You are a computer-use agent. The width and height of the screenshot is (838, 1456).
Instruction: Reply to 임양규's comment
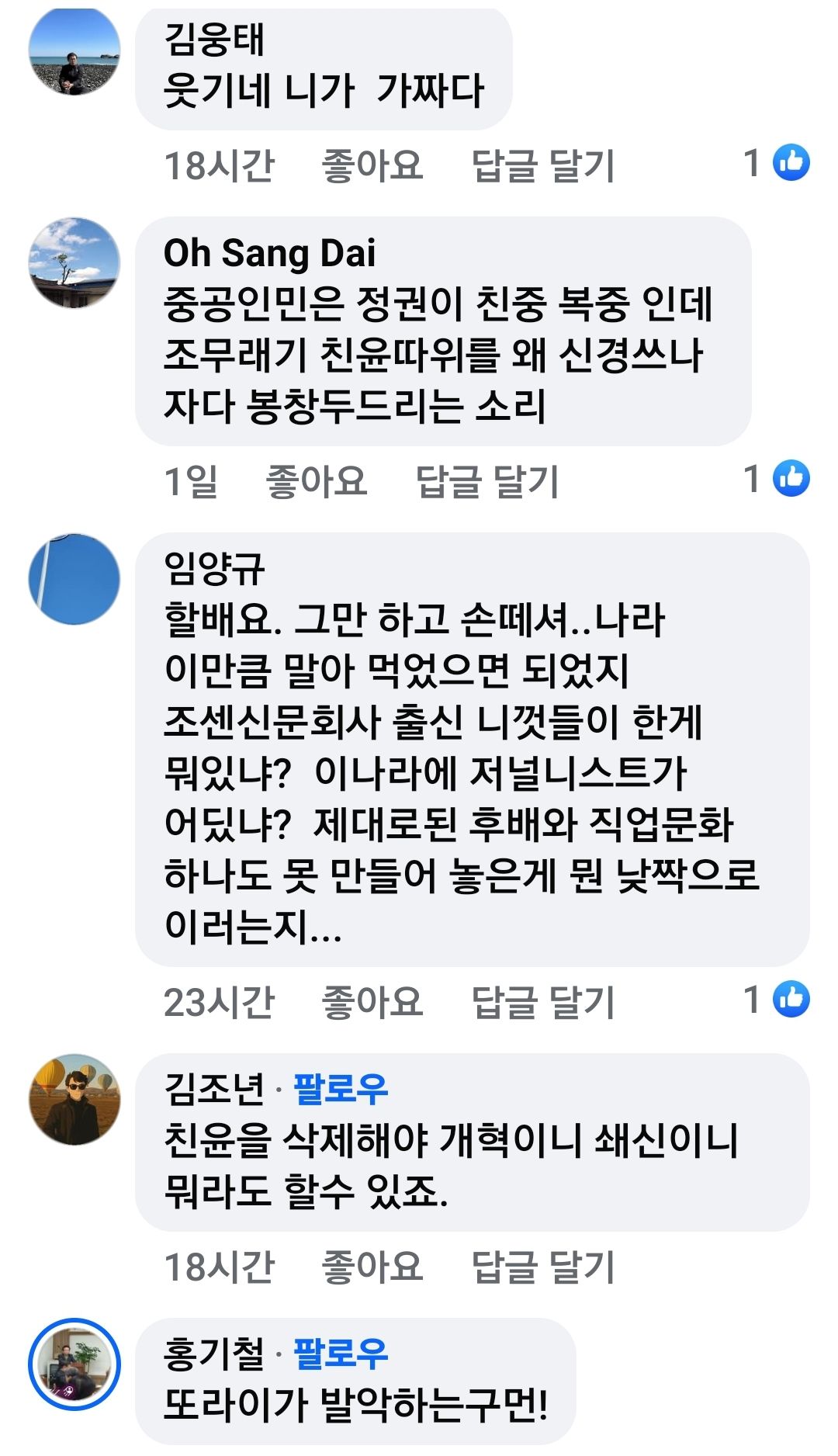[x=542, y=1001]
